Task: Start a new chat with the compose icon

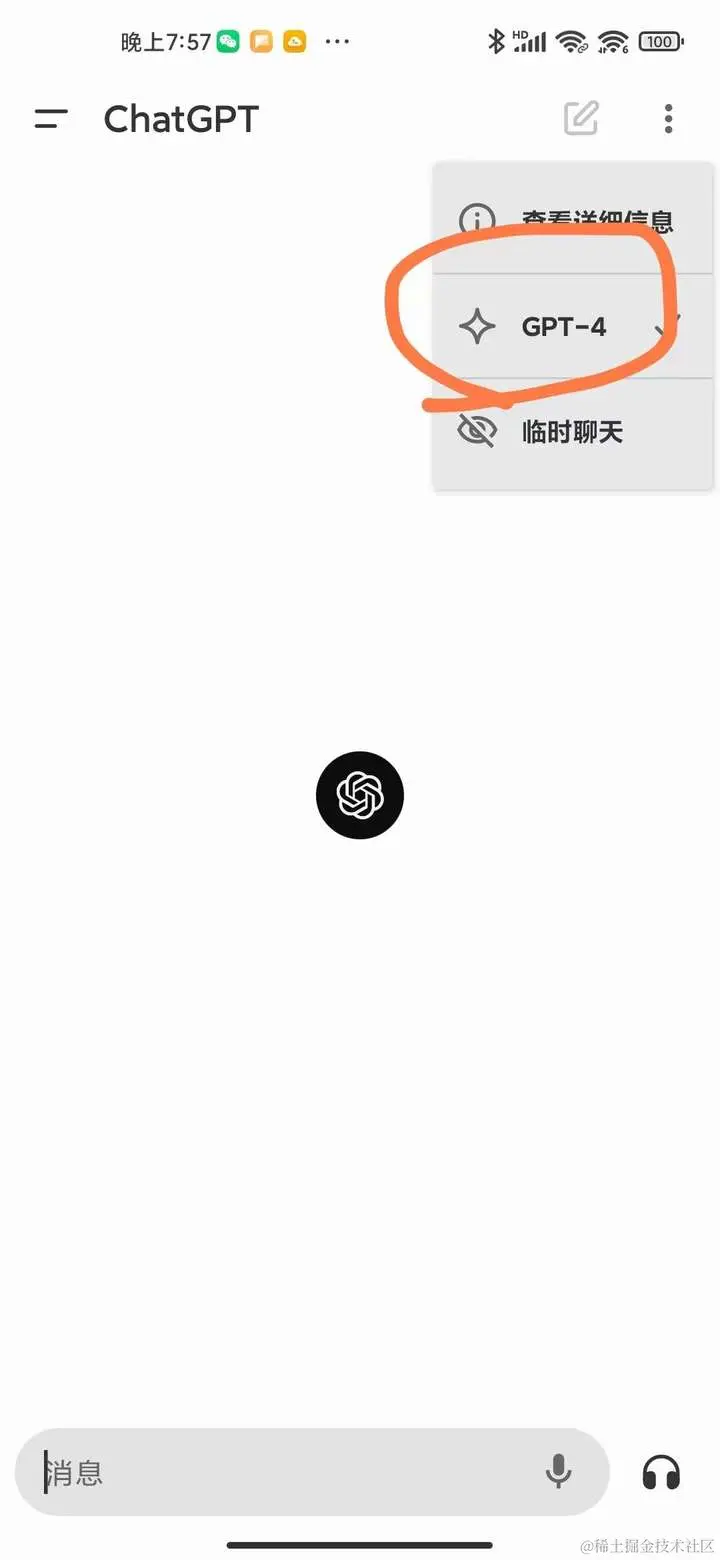Action: click(x=581, y=118)
